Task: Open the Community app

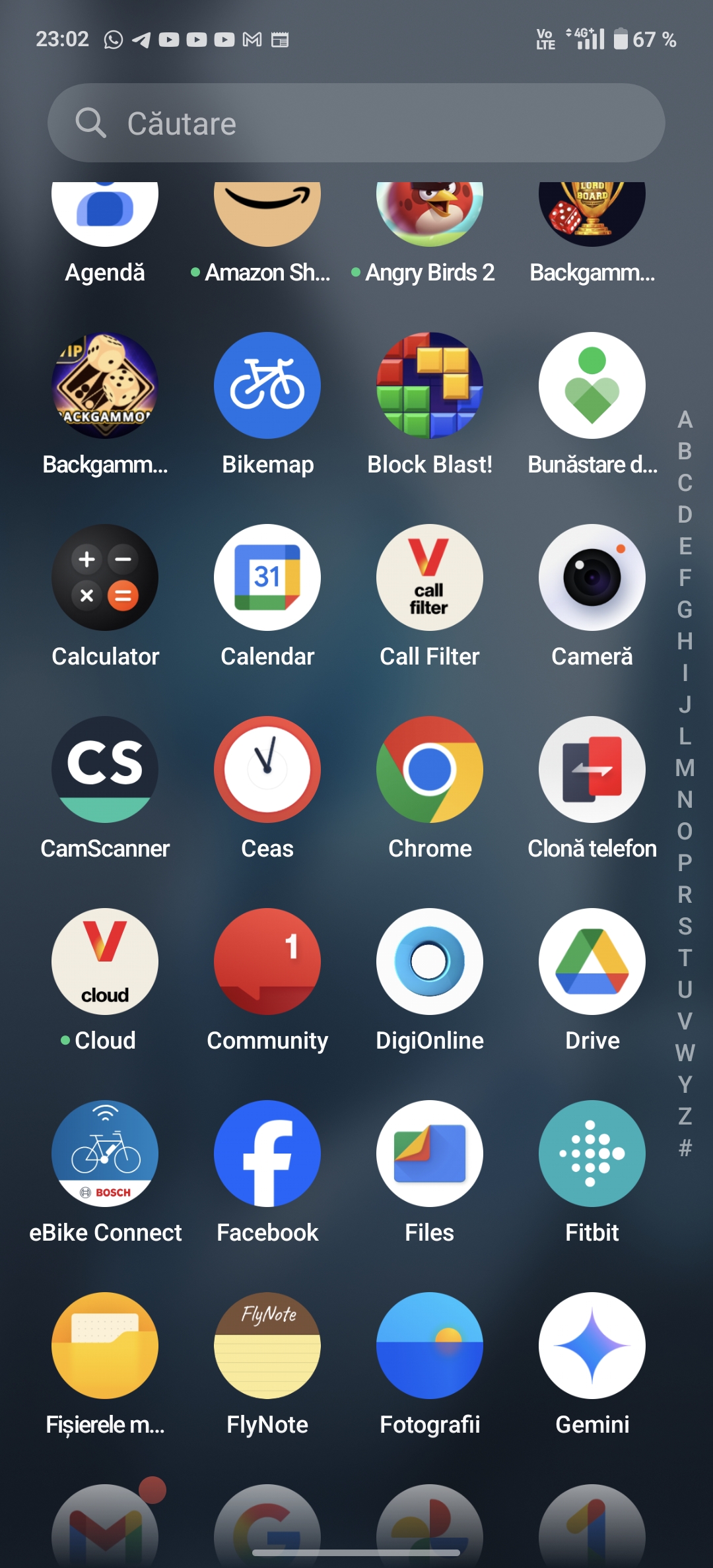Action: pos(267,962)
